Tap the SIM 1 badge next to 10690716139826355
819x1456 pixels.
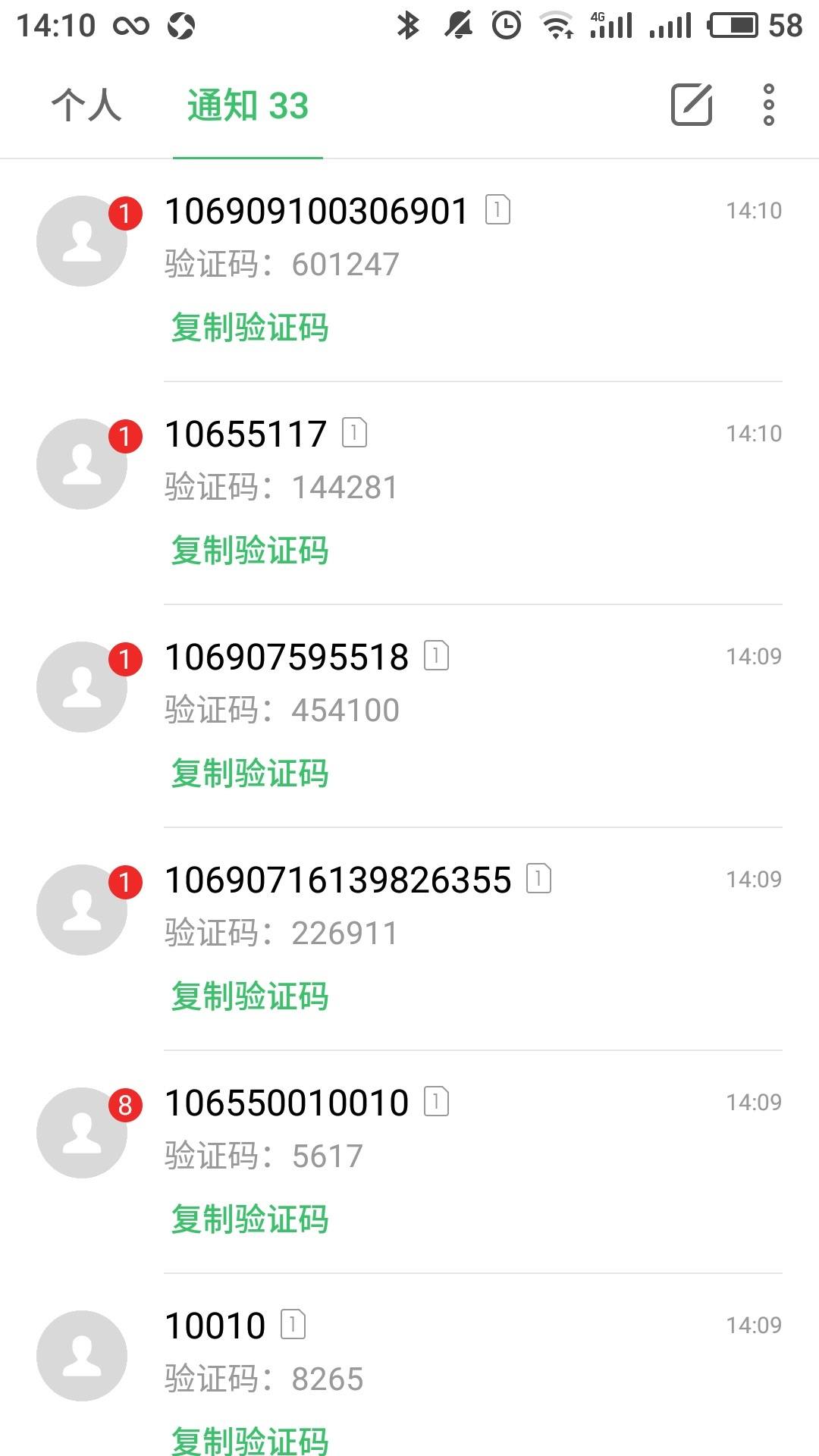click(x=538, y=880)
